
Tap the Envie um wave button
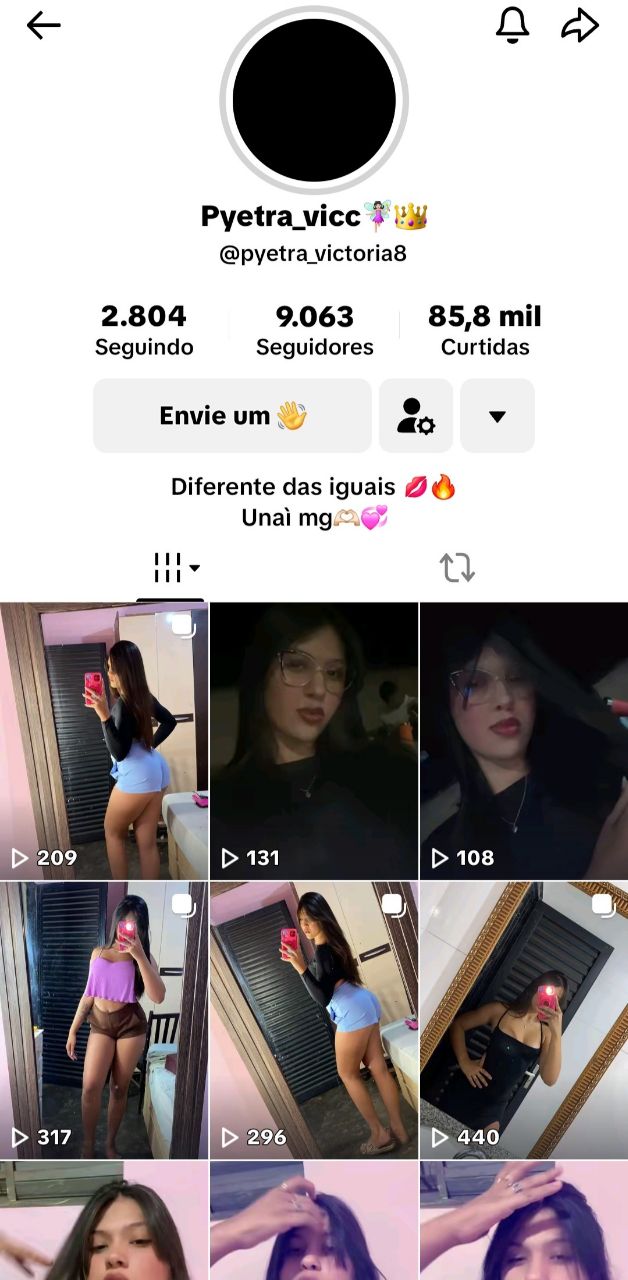click(232, 416)
